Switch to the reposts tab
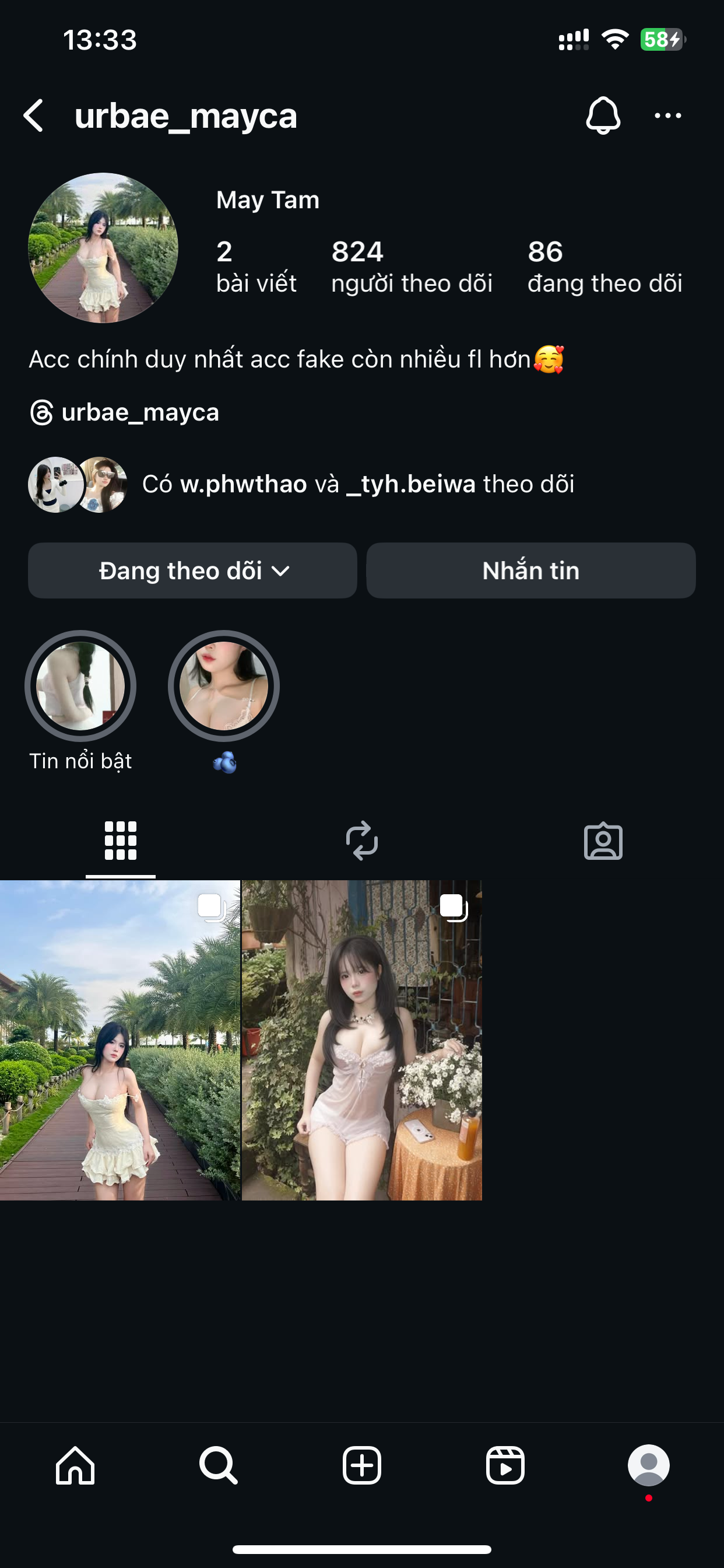The height and width of the screenshot is (1568, 724). [x=362, y=841]
